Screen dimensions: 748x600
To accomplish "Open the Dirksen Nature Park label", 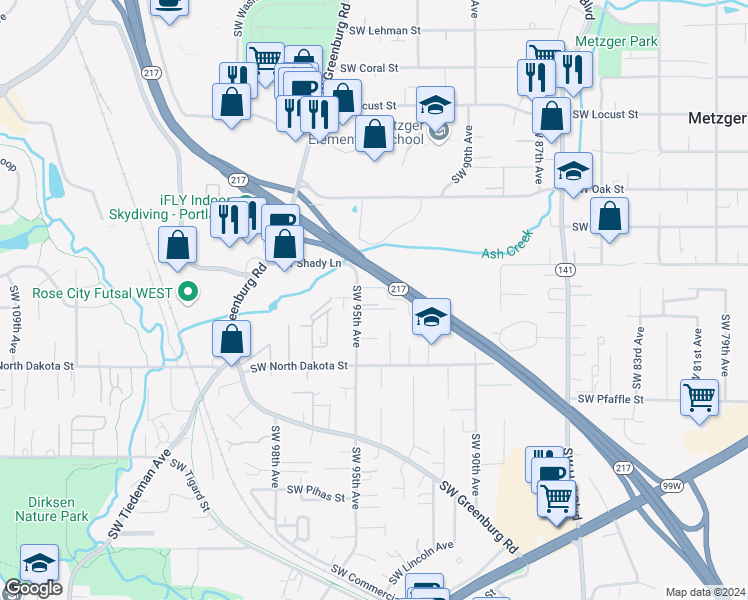I will tap(51, 509).
